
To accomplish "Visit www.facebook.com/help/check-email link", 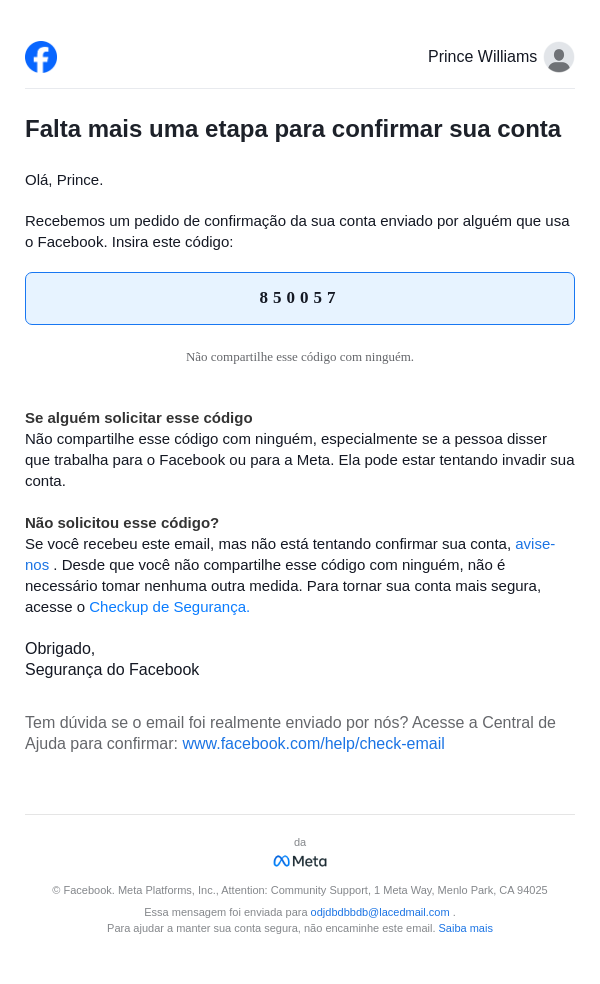I will [x=313, y=744].
